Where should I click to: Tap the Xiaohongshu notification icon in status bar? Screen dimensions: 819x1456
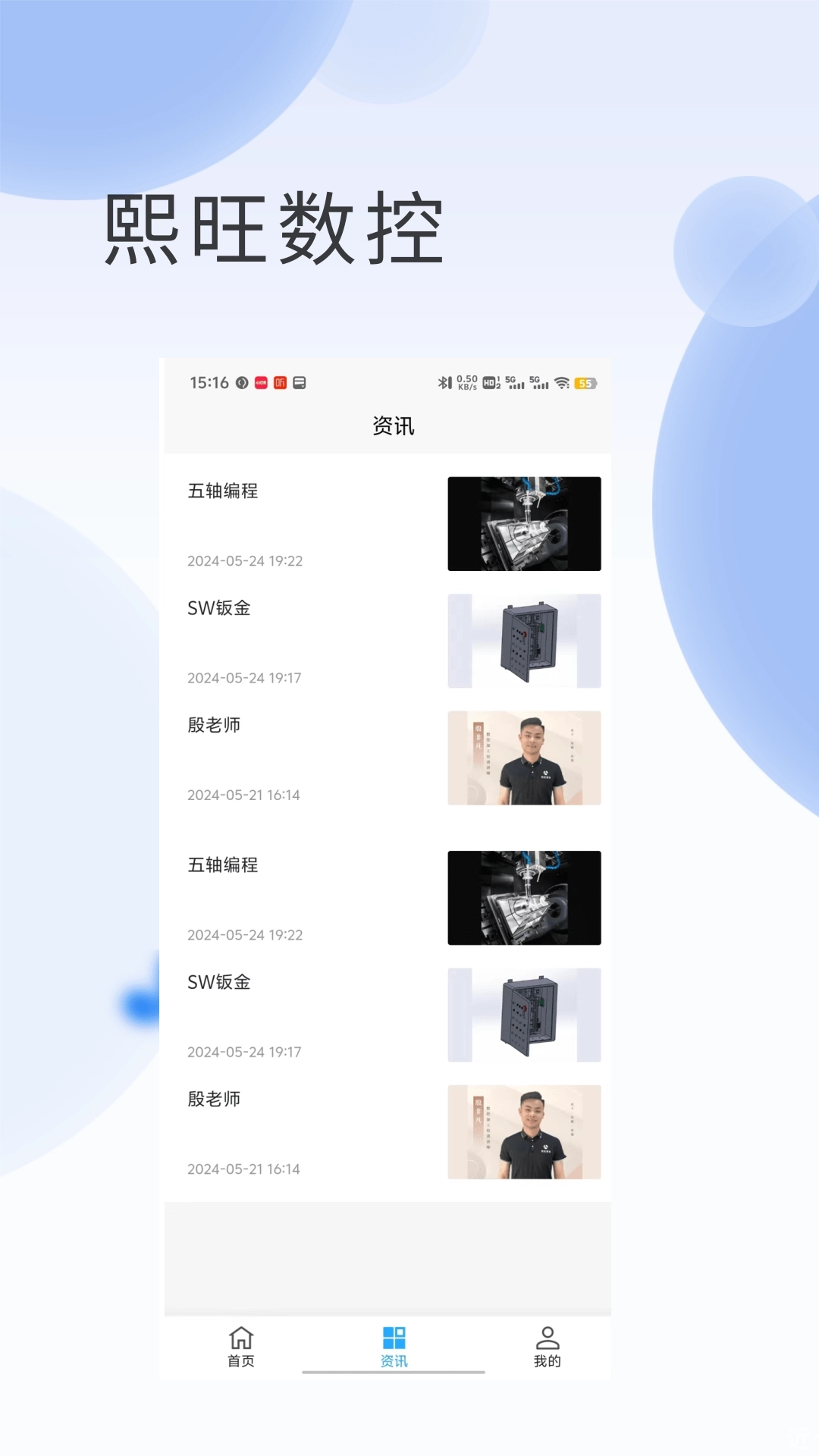coord(259,383)
